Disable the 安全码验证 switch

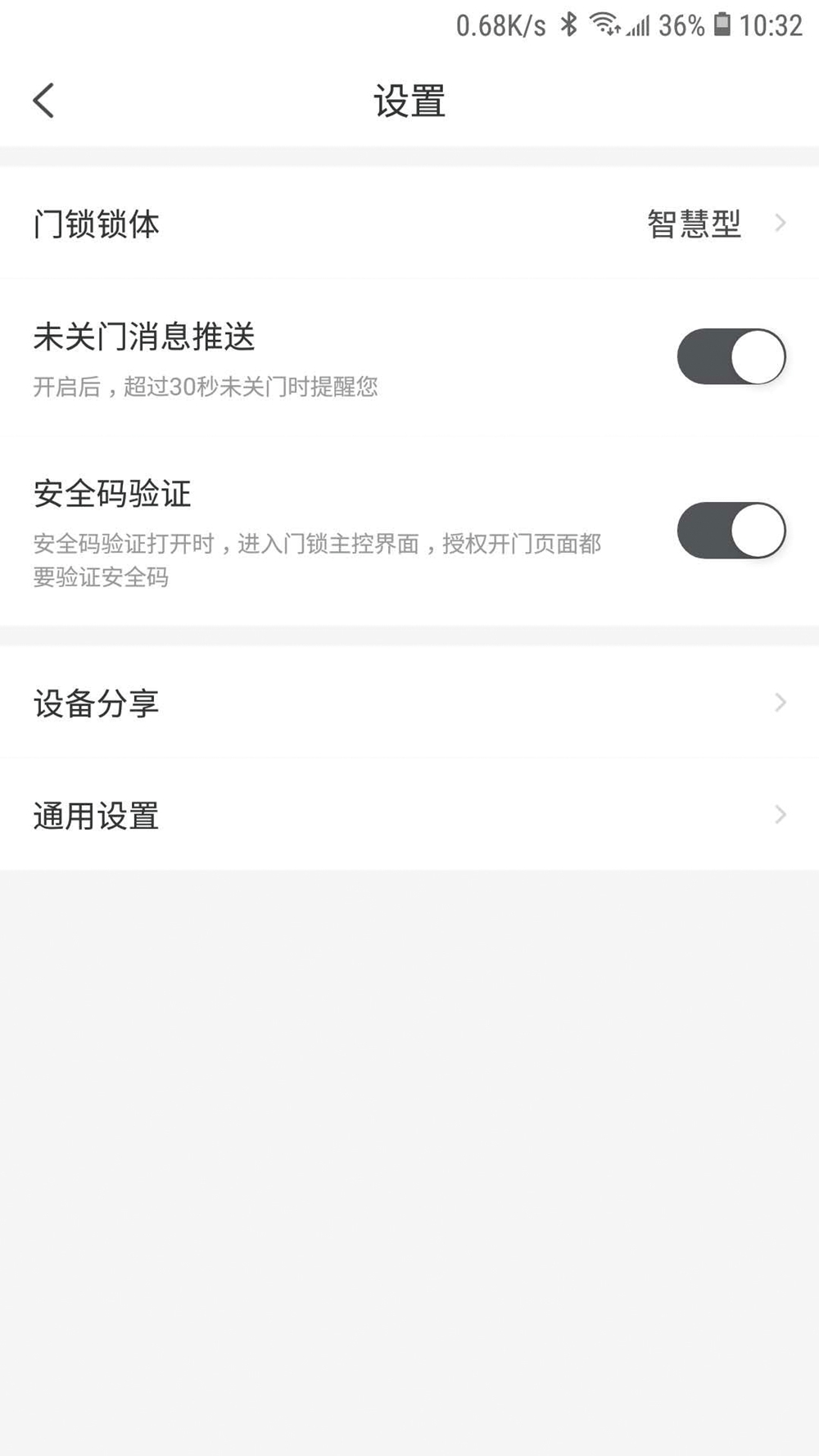pyautogui.click(x=731, y=531)
